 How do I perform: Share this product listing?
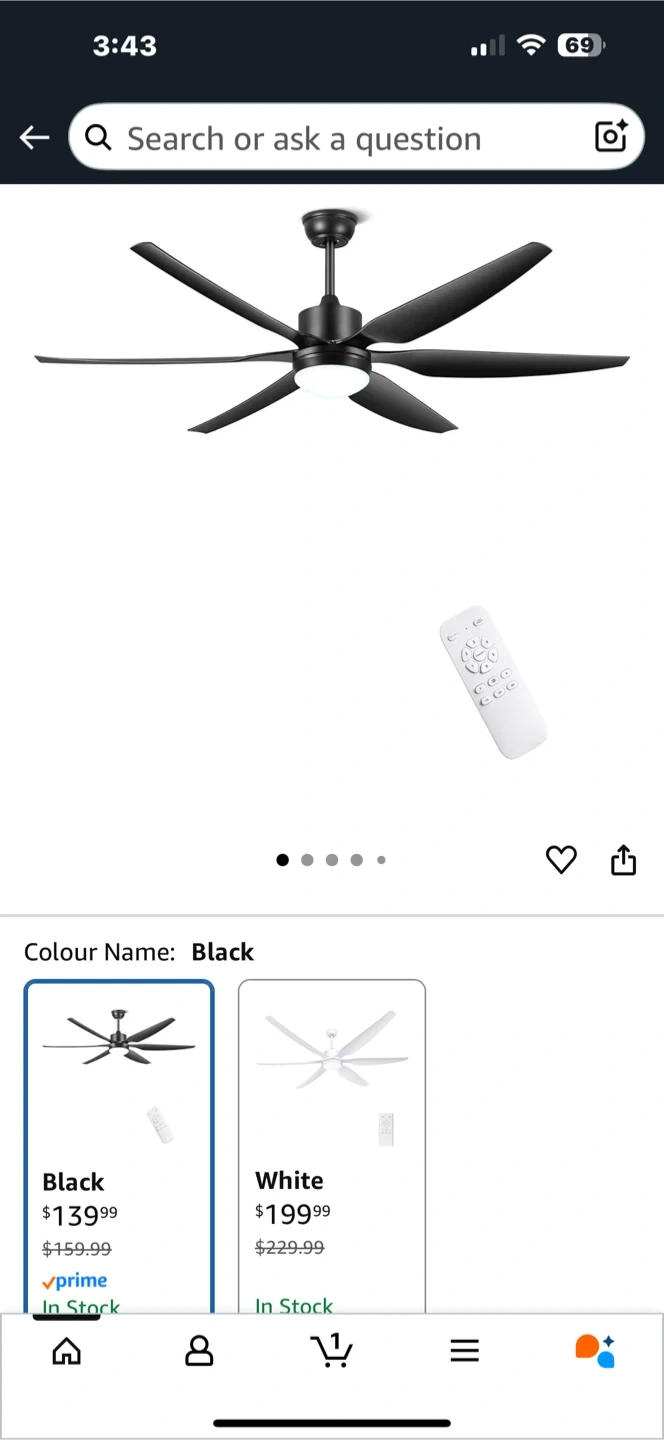tap(623, 860)
